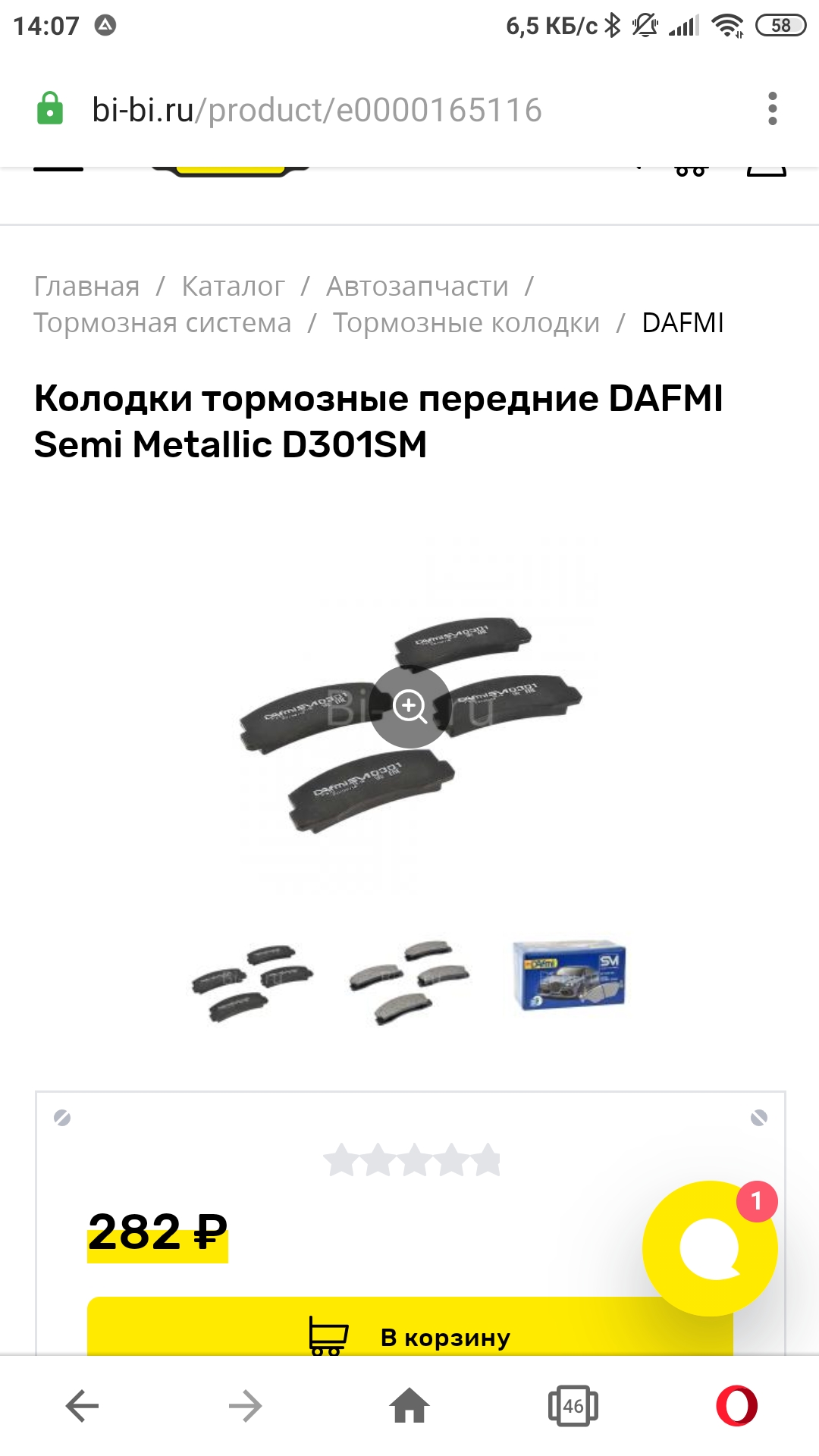Zoom the main brake pads image
The width and height of the screenshot is (819, 1456).
(409, 707)
